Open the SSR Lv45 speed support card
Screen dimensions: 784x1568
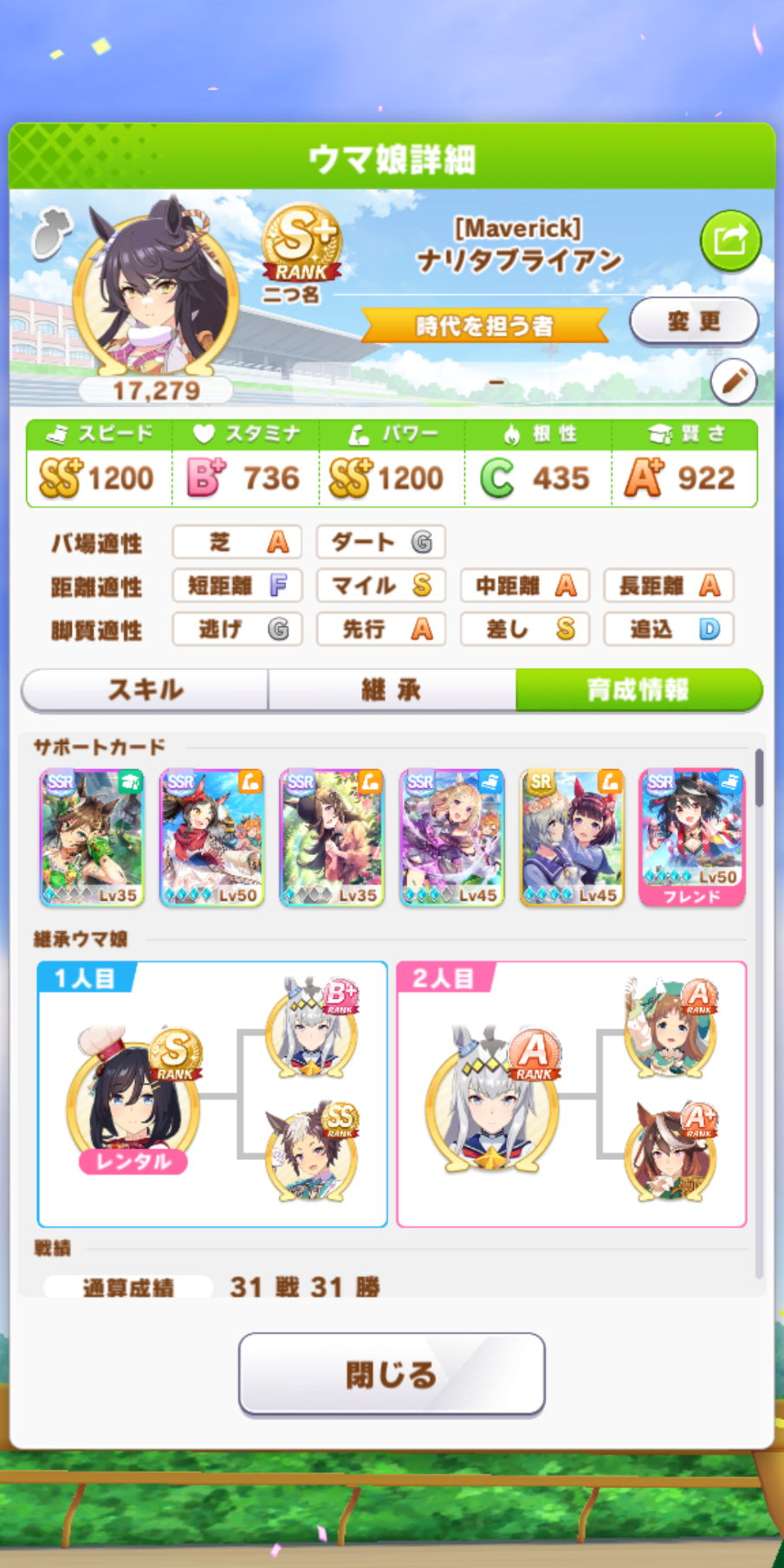(x=451, y=838)
